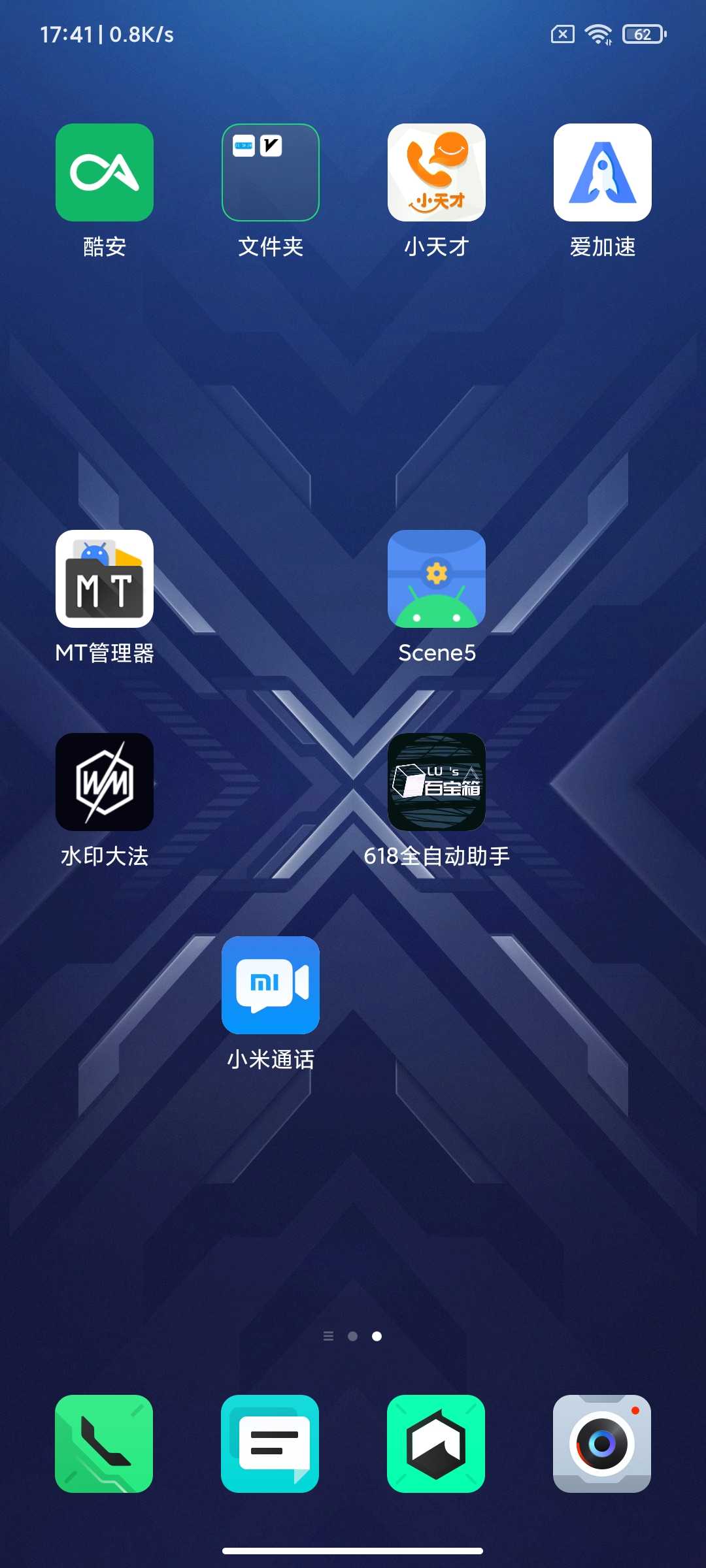Screen dimensions: 706x1568
Task: Launch 618全自动助手
Action: (437, 782)
